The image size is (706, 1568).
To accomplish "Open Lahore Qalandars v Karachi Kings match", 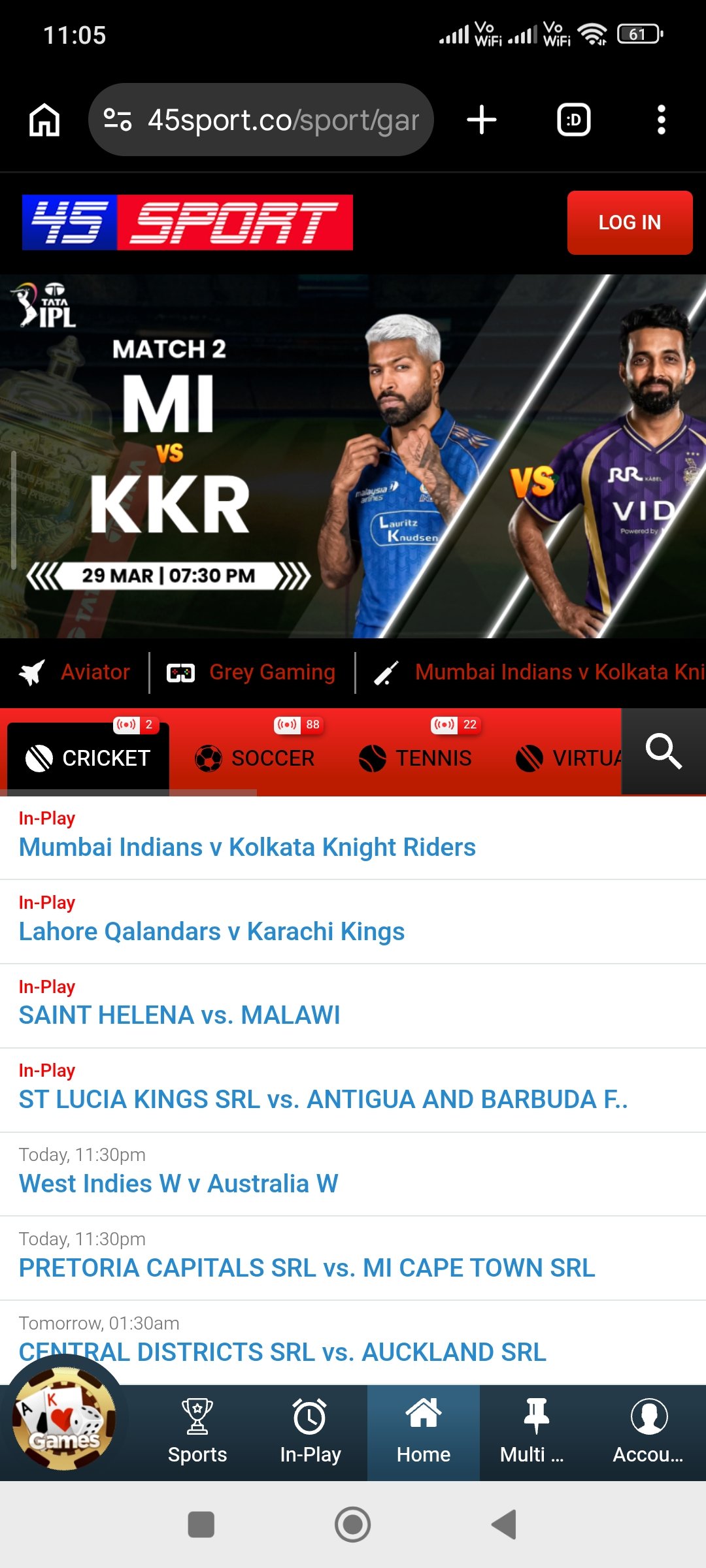I will 211,930.
